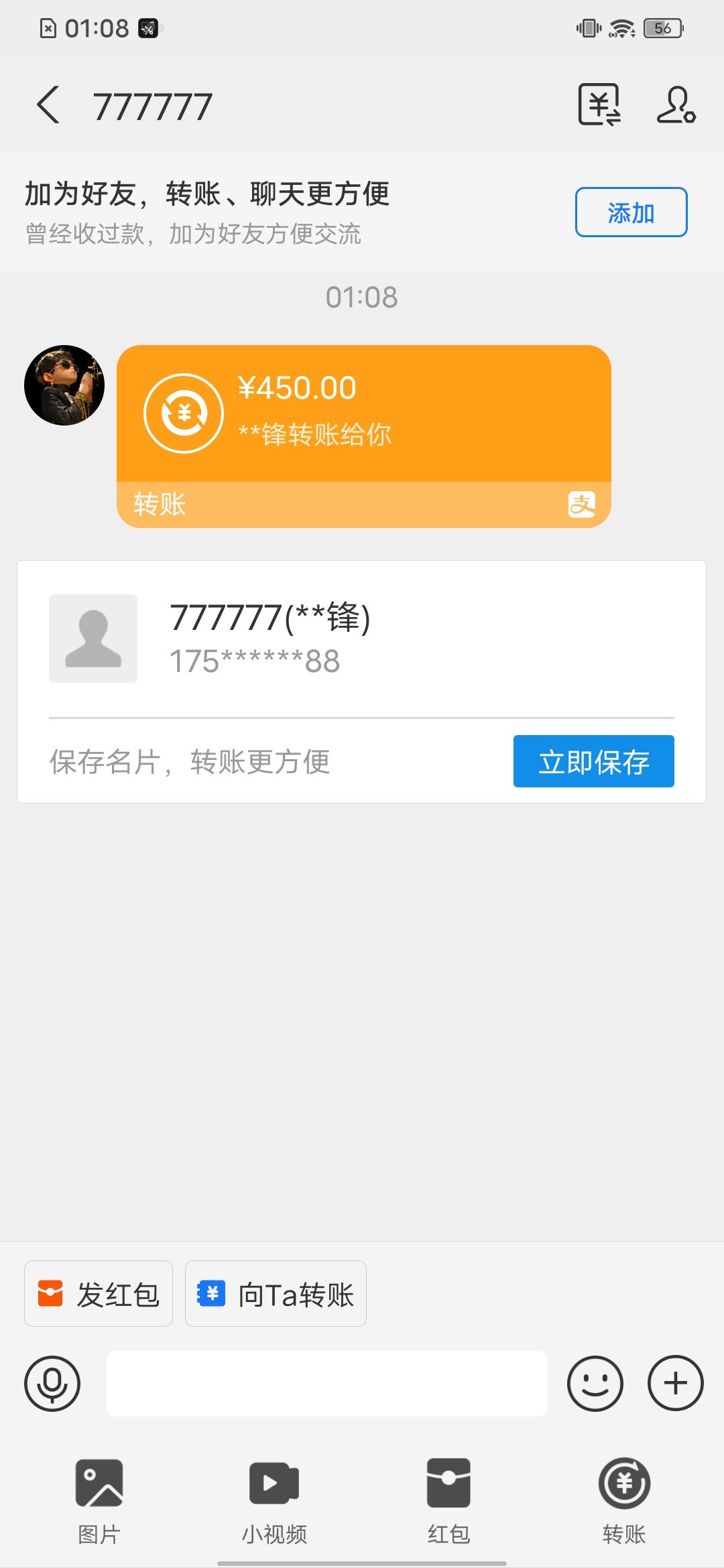Screen dimensions: 724x1568
Task: Save the contact card with 立即保存
Action: click(593, 761)
